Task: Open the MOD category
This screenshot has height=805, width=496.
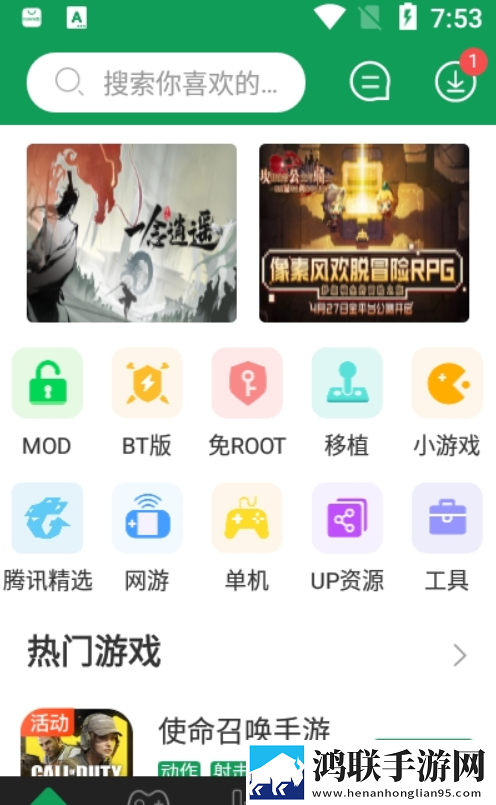Action: 47,402
